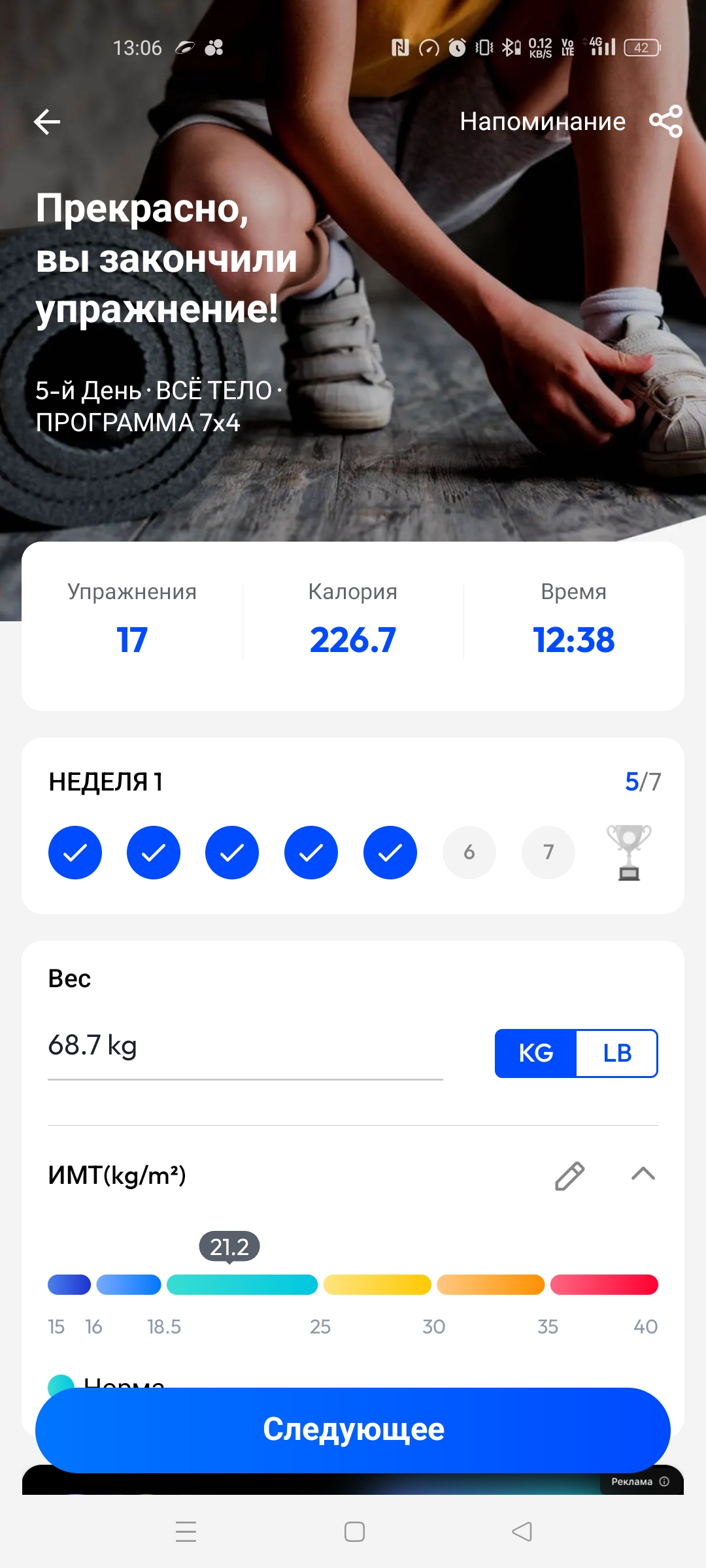Image resolution: width=706 pixels, height=1568 pixels.
Task: Collapse the ИМТ section
Action: click(643, 1174)
